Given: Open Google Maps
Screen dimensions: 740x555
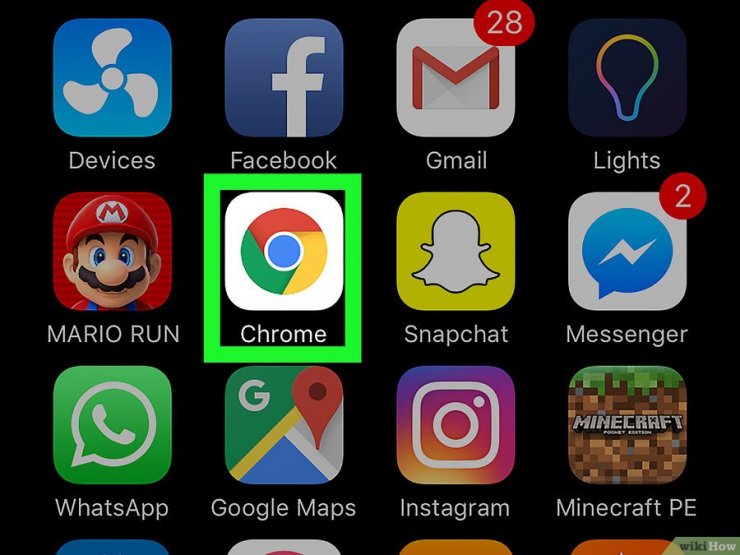Looking at the screenshot, I should coord(284,425).
